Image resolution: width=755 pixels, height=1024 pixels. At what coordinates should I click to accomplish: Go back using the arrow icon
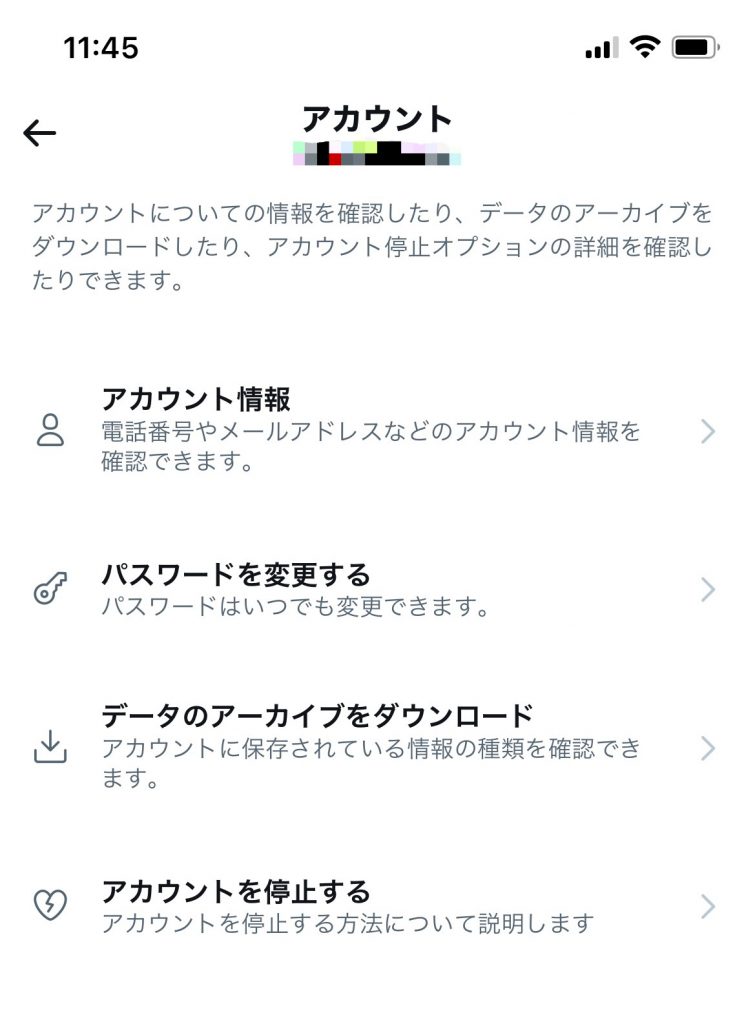pyautogui.click(x=40, y=133)
